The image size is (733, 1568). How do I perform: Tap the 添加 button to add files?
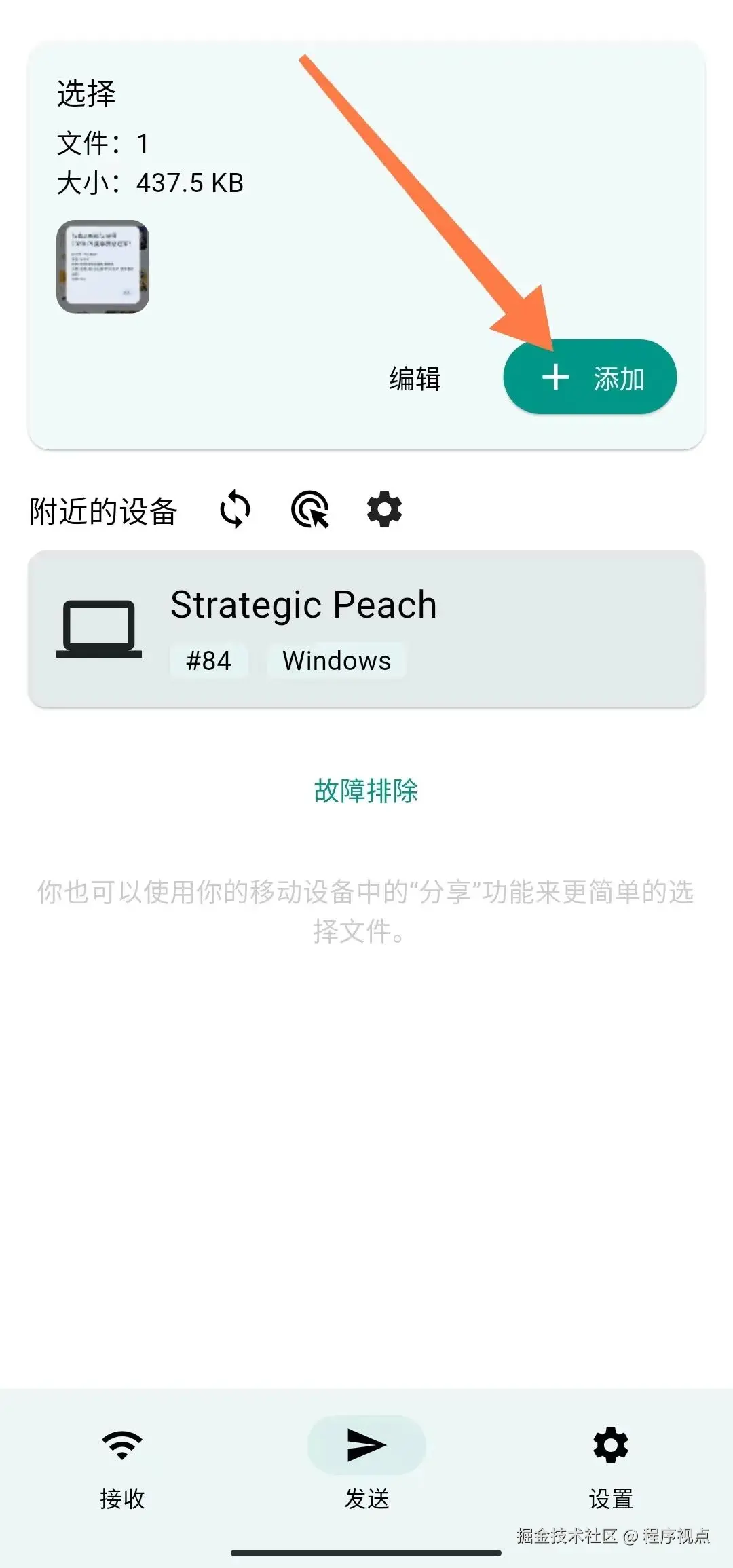[589, 377]
